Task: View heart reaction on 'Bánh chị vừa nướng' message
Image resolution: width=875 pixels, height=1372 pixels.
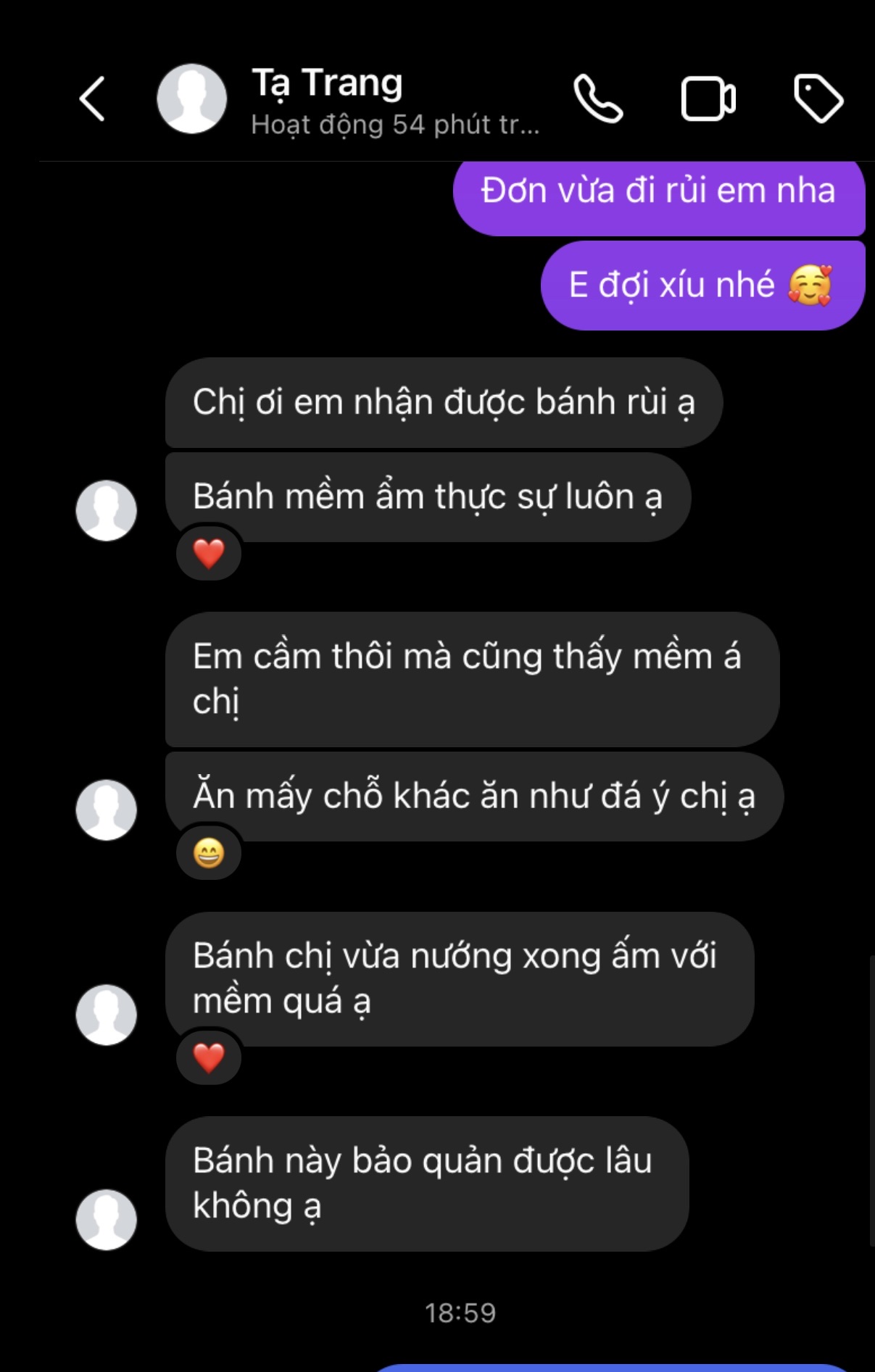Action: pyautogui.click(x=209, y=1058)
